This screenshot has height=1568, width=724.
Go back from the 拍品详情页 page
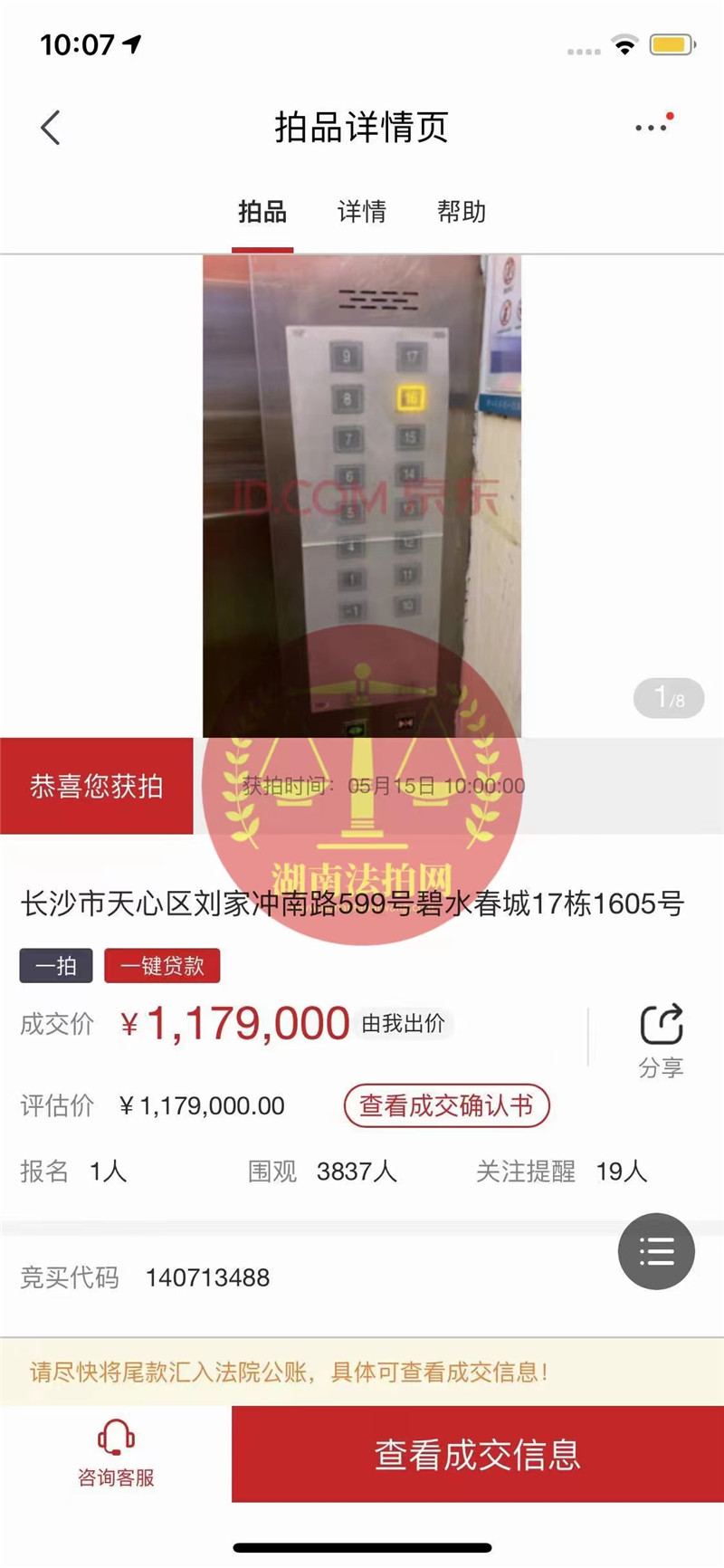coord(51,128)
